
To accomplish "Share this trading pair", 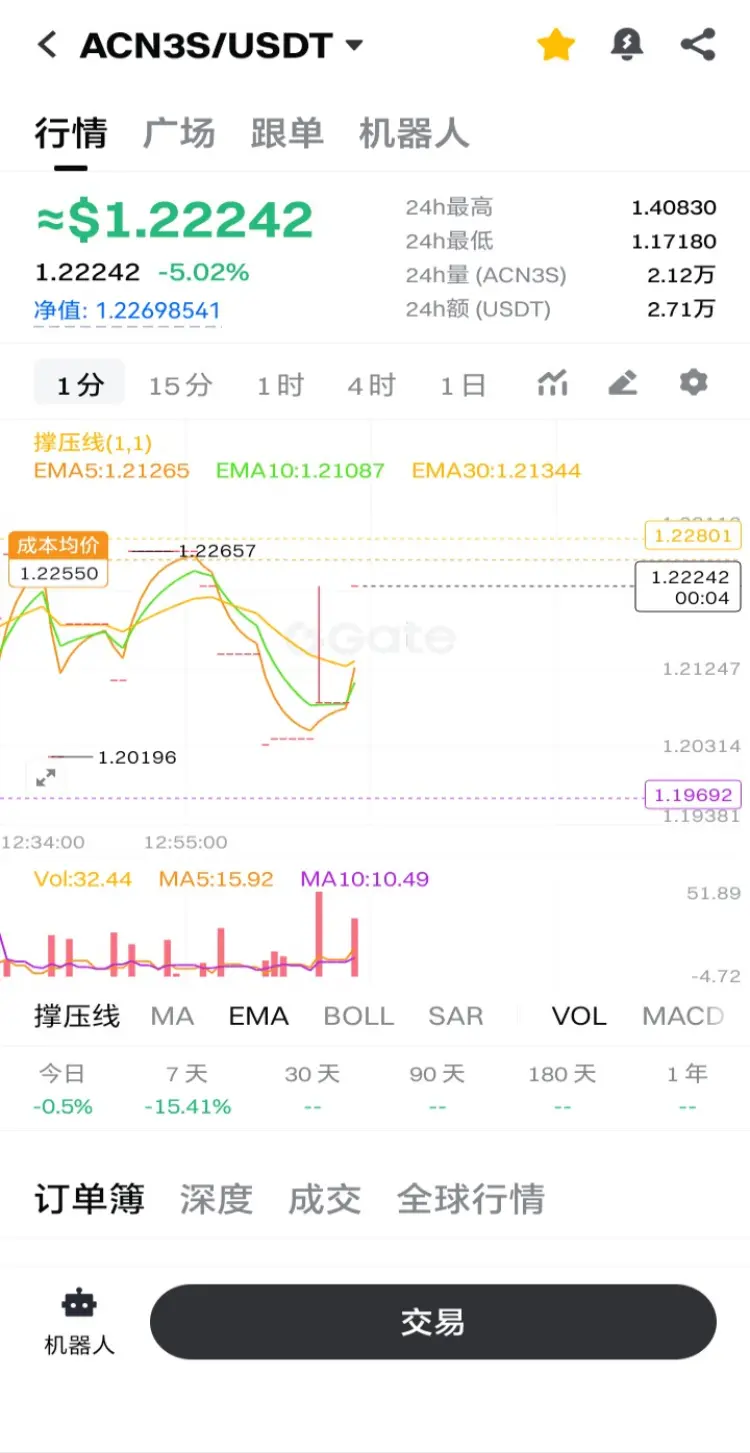I will [x=697, y=45].
